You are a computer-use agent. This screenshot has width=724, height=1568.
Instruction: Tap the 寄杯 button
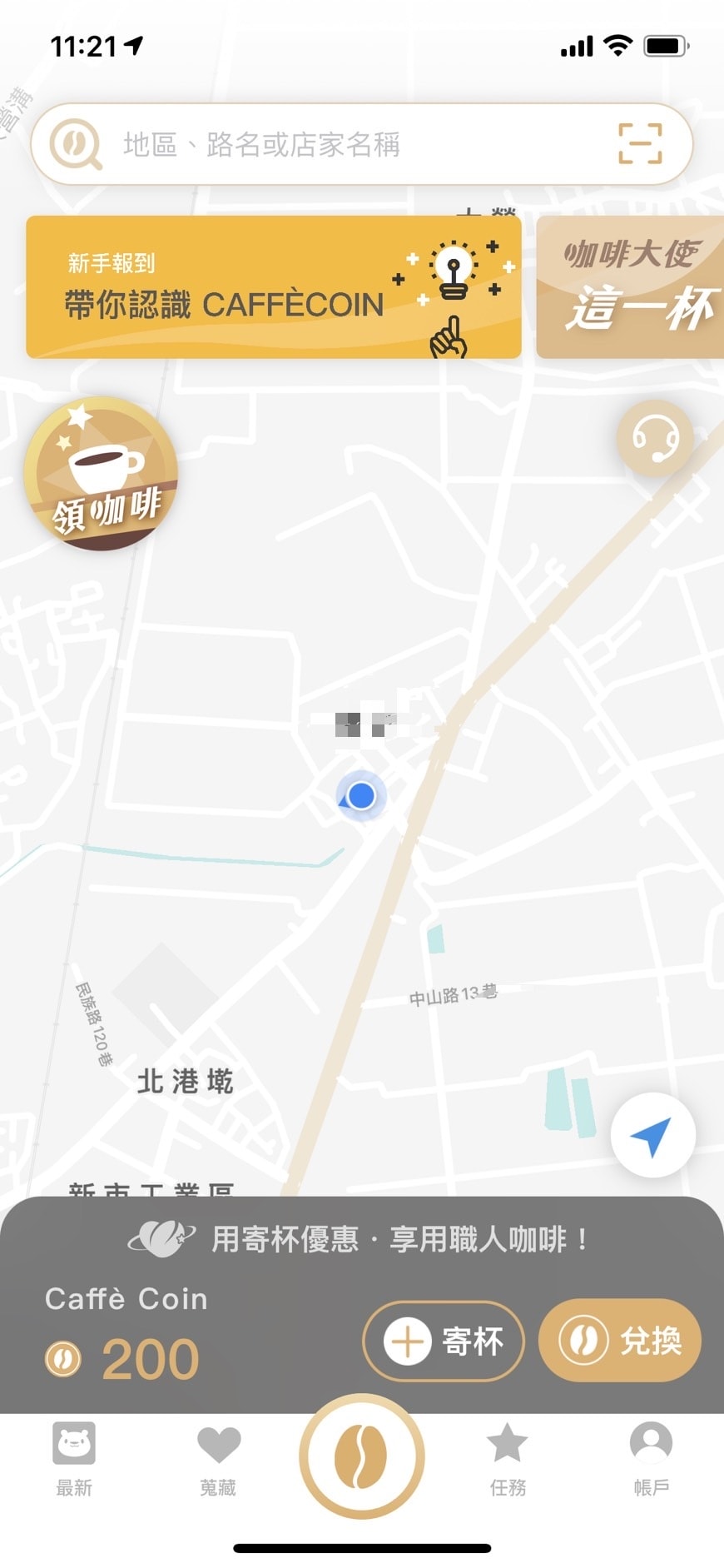click(444, 1341)
